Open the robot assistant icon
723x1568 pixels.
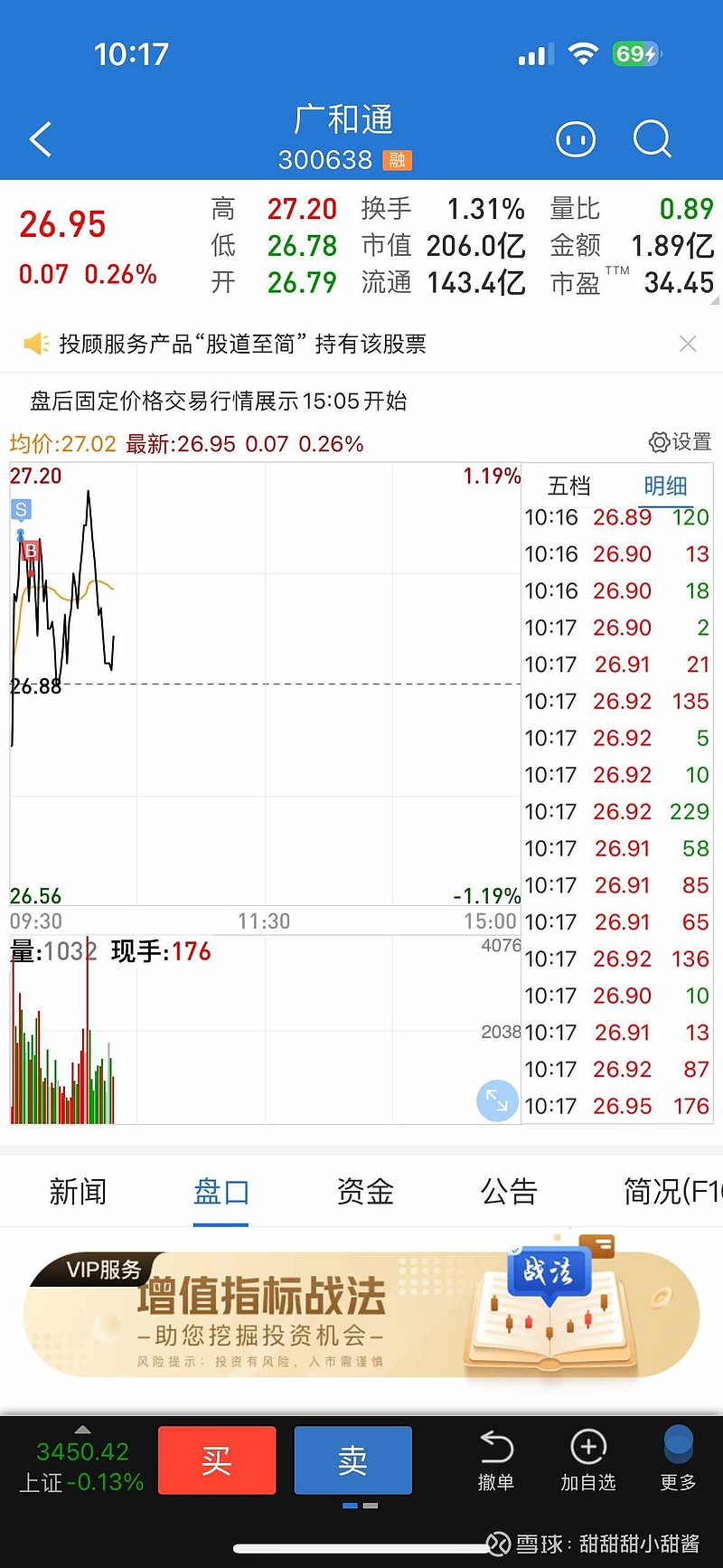576,139
